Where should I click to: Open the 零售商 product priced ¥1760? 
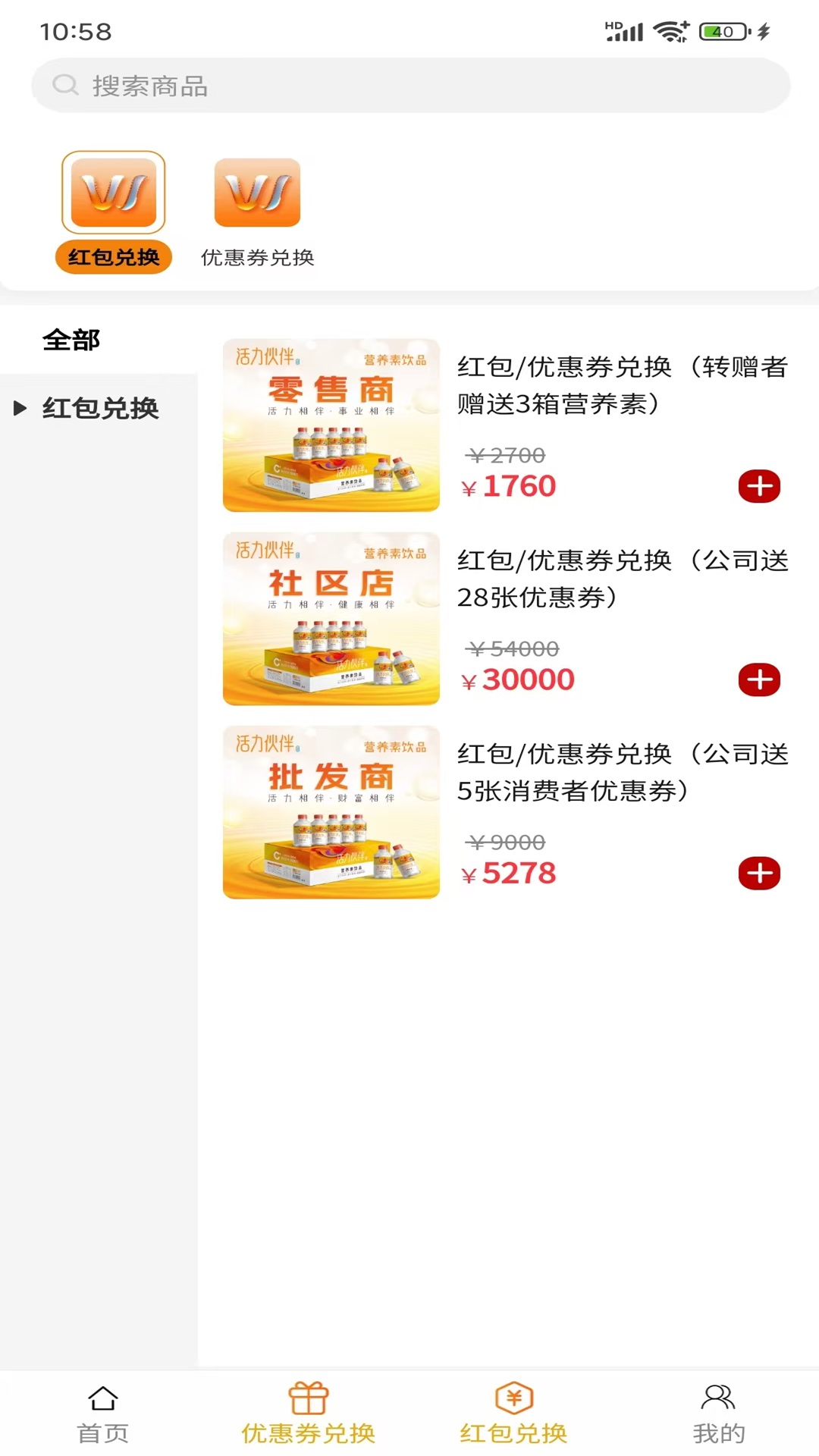[331, 425]
